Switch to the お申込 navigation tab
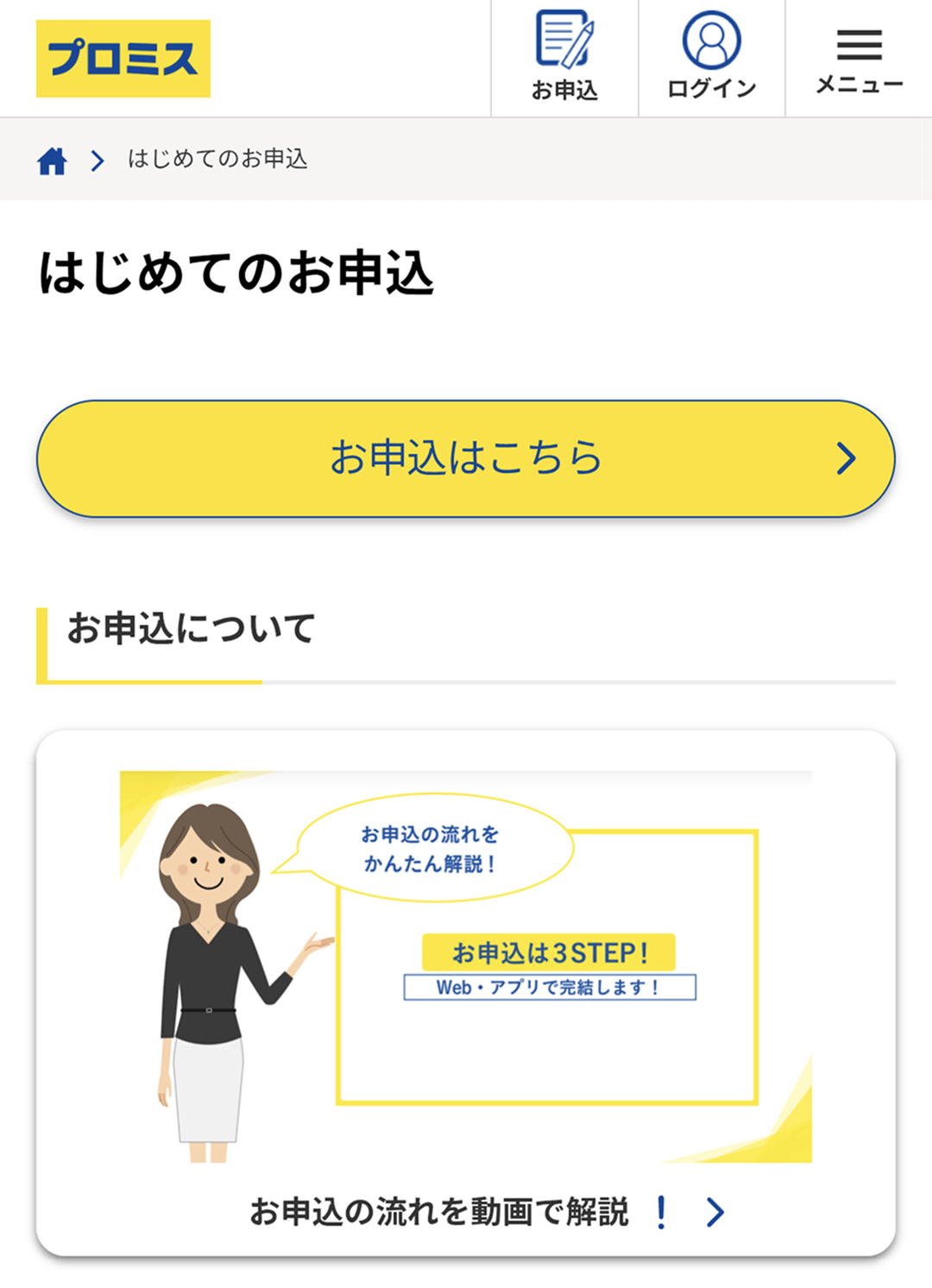932x1288 pixels. pos(564,56)
